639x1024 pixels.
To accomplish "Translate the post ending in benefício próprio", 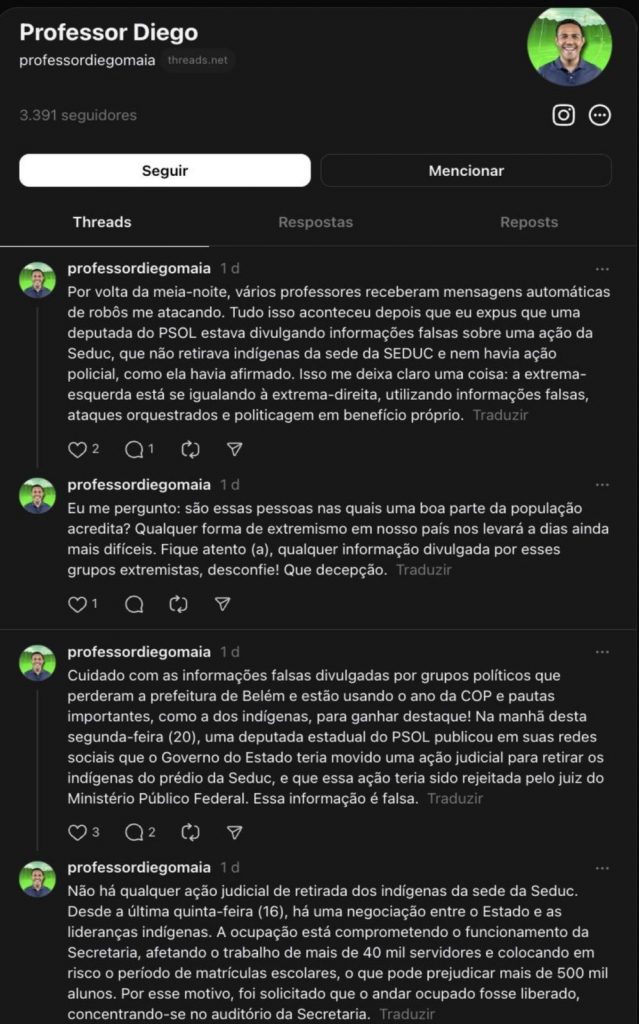I will click(x=500, y=414).
